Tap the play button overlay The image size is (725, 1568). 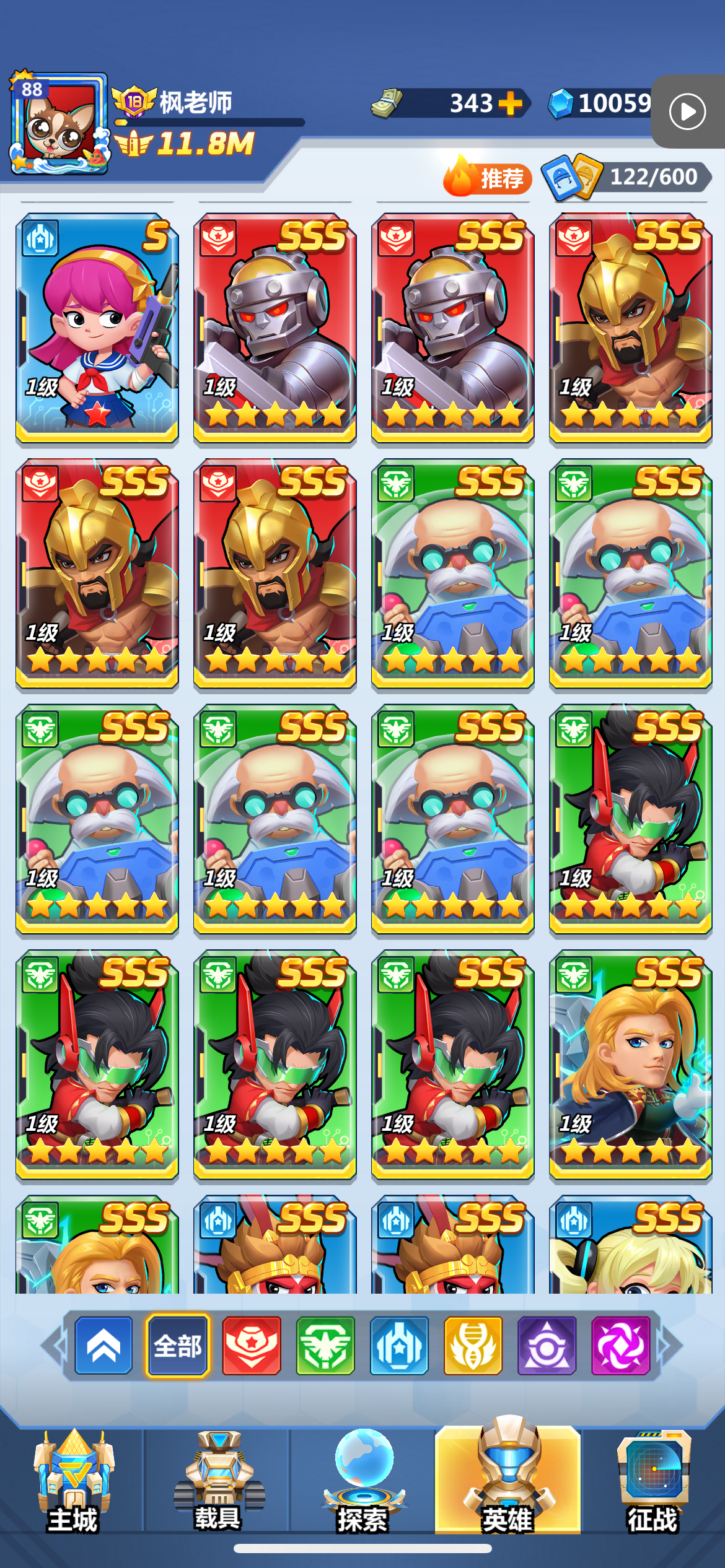pos(687,112)
